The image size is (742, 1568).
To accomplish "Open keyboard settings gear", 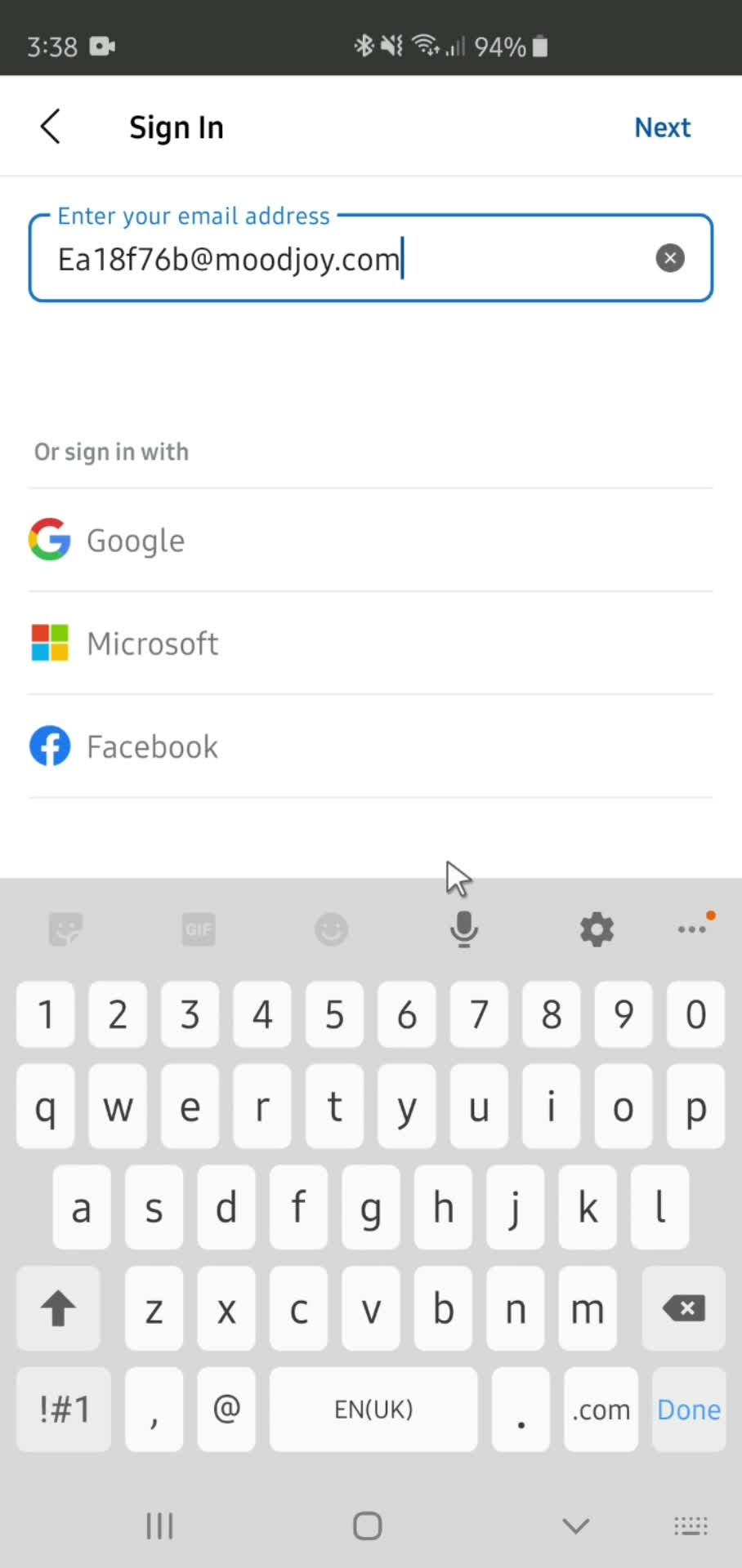I will [x=597, y=929].
